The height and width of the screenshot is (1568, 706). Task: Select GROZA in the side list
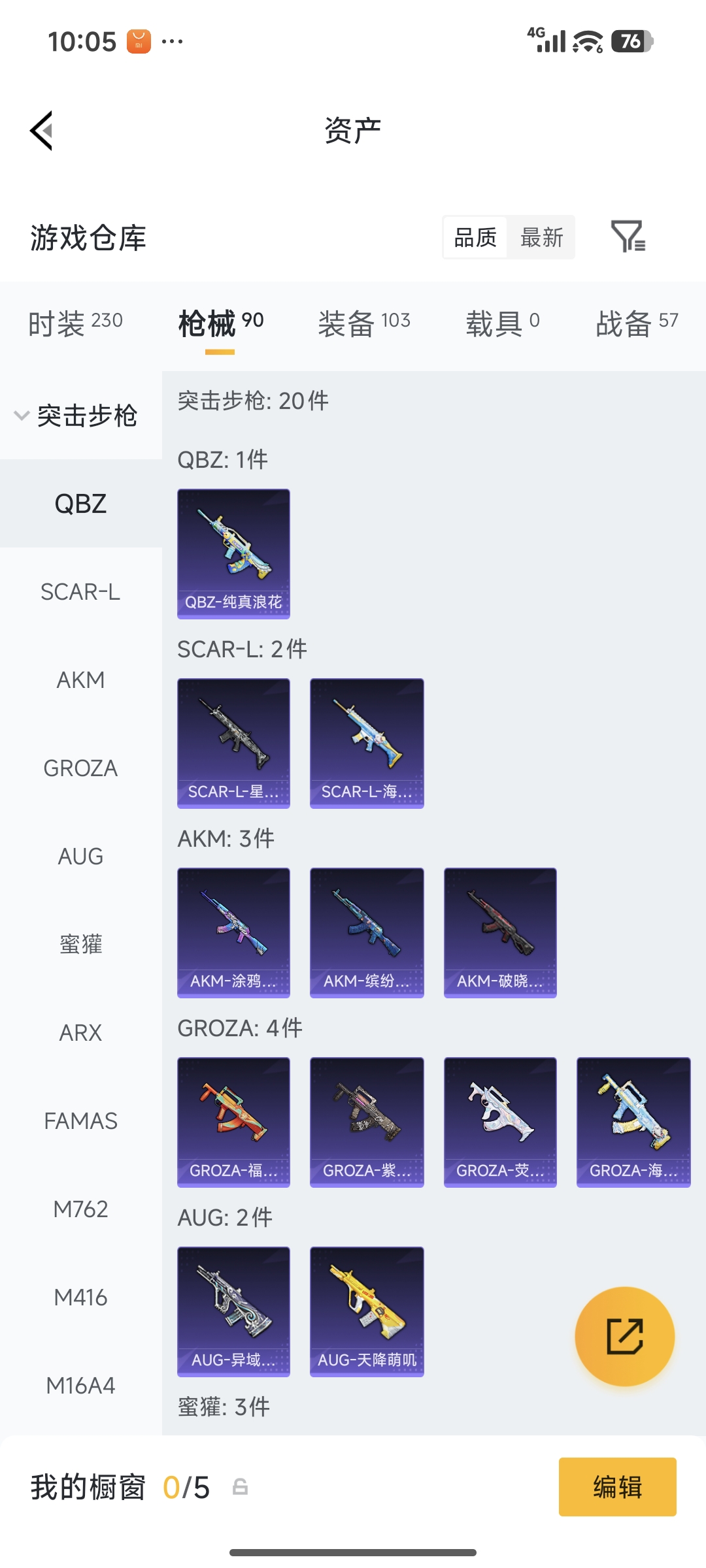point(80,768)
